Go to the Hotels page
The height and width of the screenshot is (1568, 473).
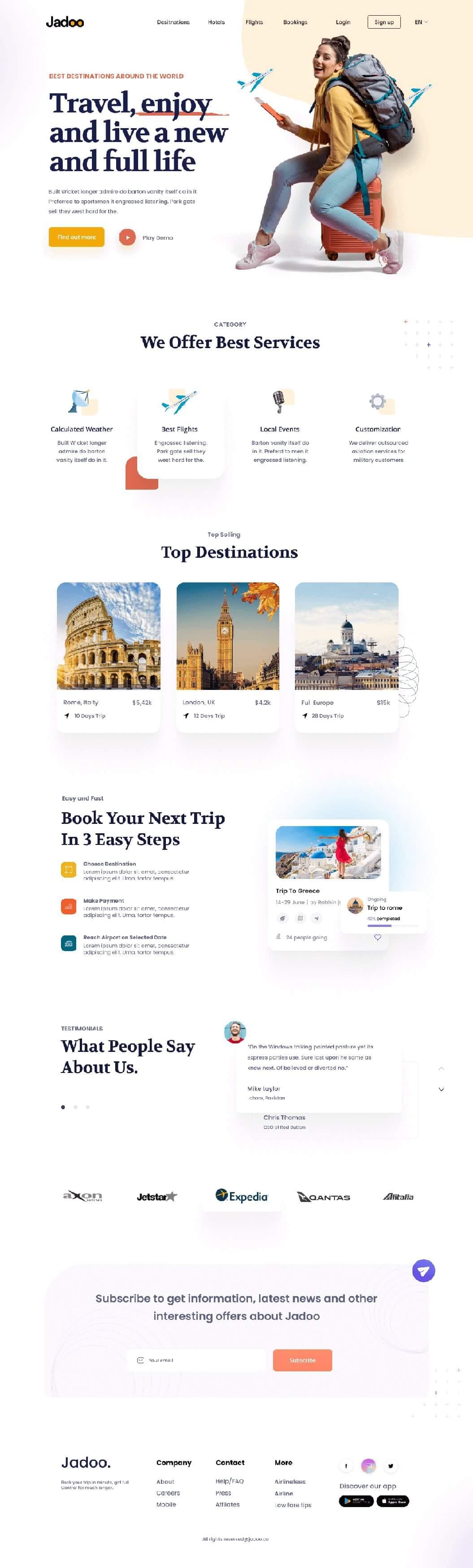(x=217, y=22)
